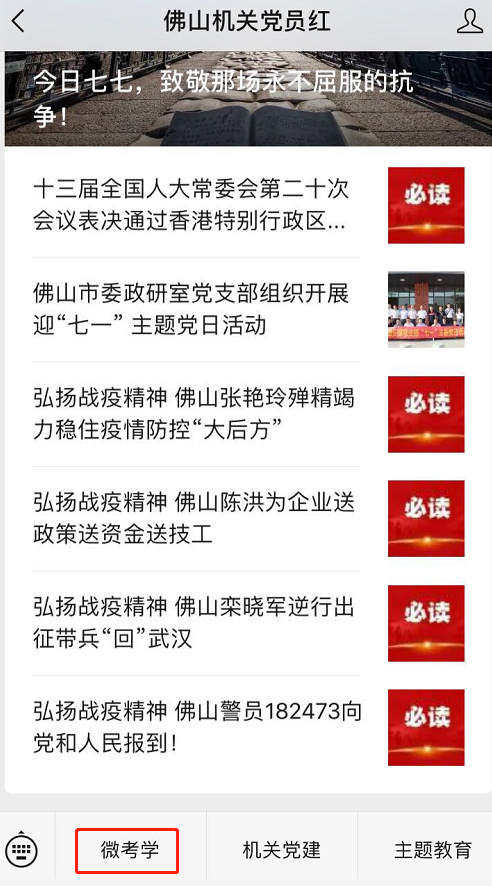Open the 微考学 menu
The image size is (492, 886).
[130, 849]
